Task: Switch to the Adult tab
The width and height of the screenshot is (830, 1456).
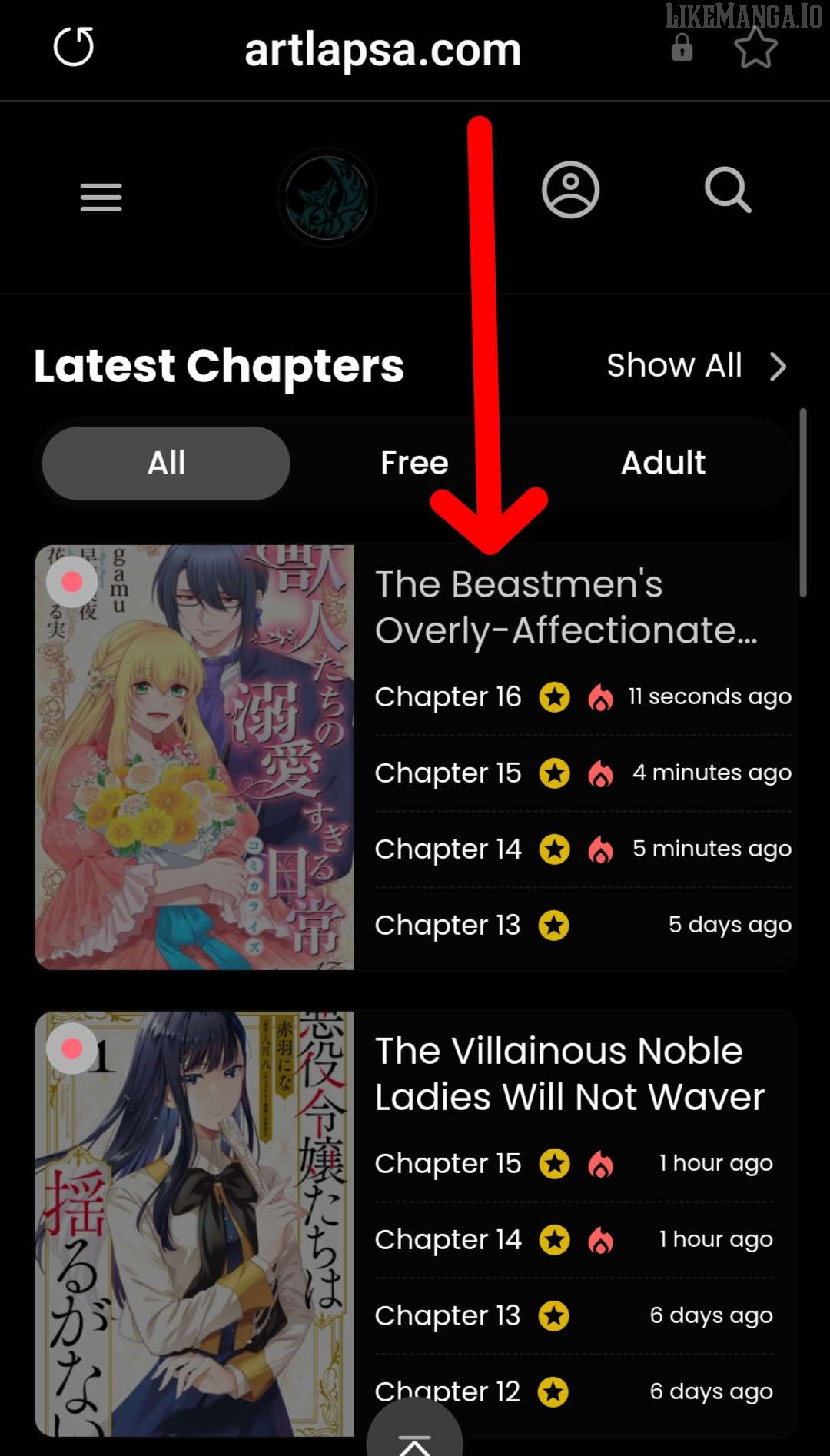Action: point(662,464)
